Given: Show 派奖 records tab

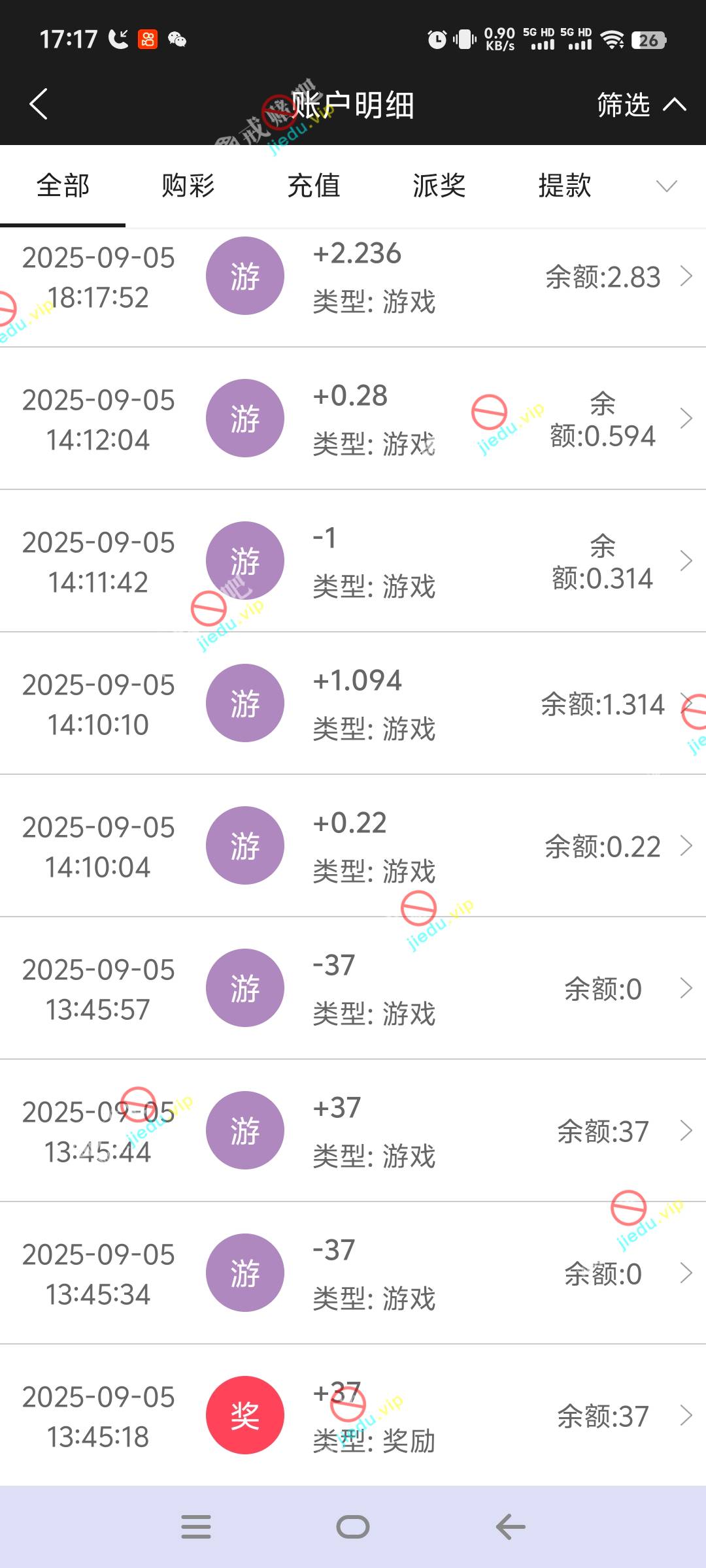Looking at the screenshot, I should point(439,186).
